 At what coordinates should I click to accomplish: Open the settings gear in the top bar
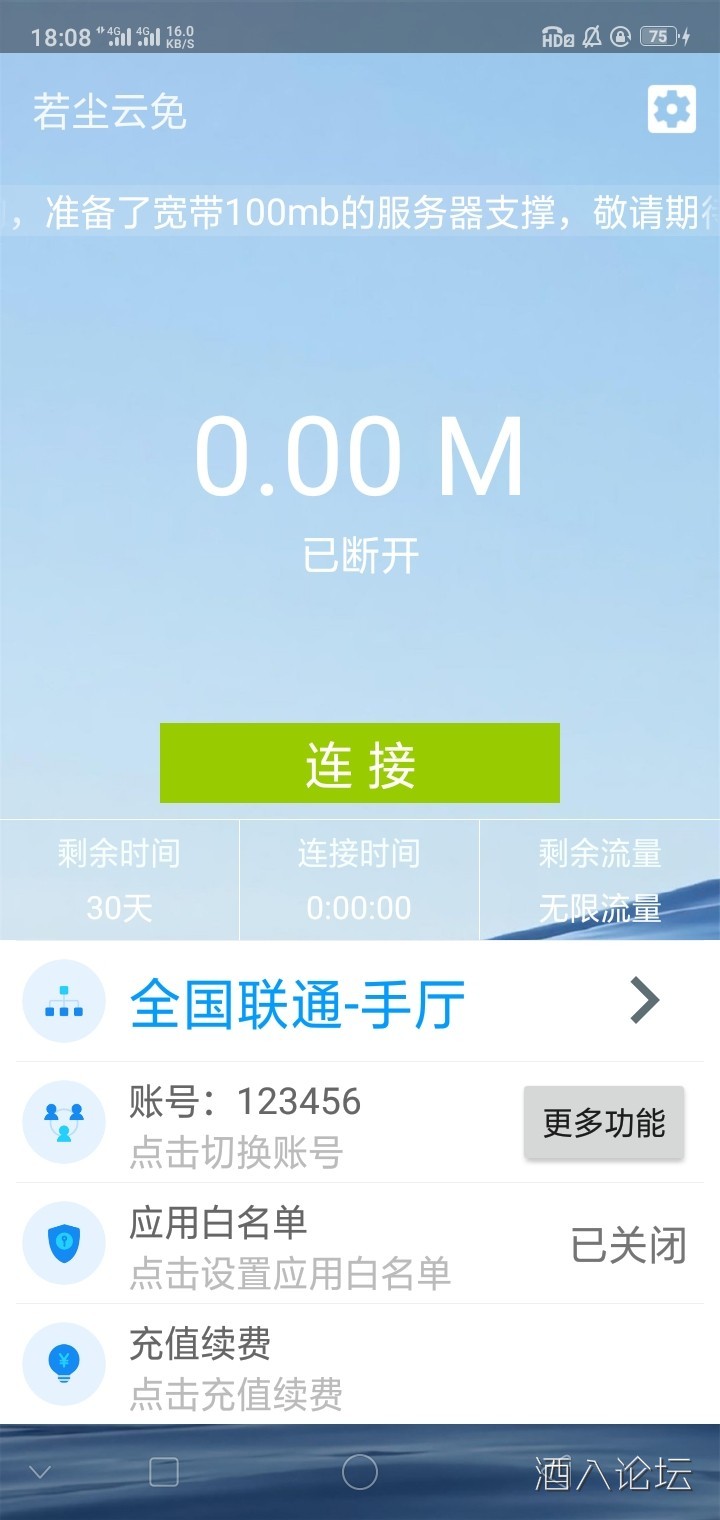[670, 110]
